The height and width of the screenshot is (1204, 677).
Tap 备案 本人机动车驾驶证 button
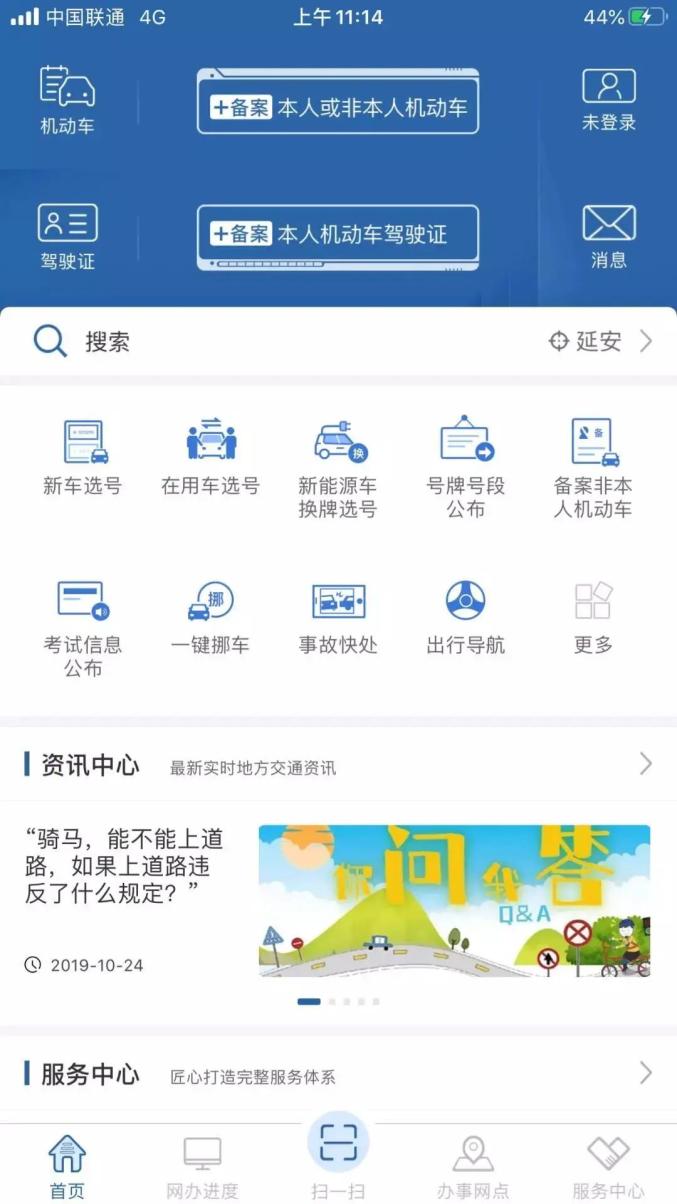[x=338, y=236]
